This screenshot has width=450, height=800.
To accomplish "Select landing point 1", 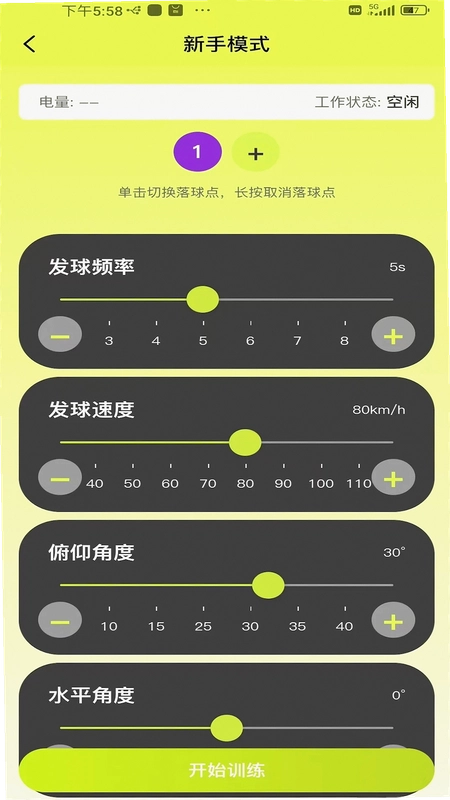I will 197,152.
